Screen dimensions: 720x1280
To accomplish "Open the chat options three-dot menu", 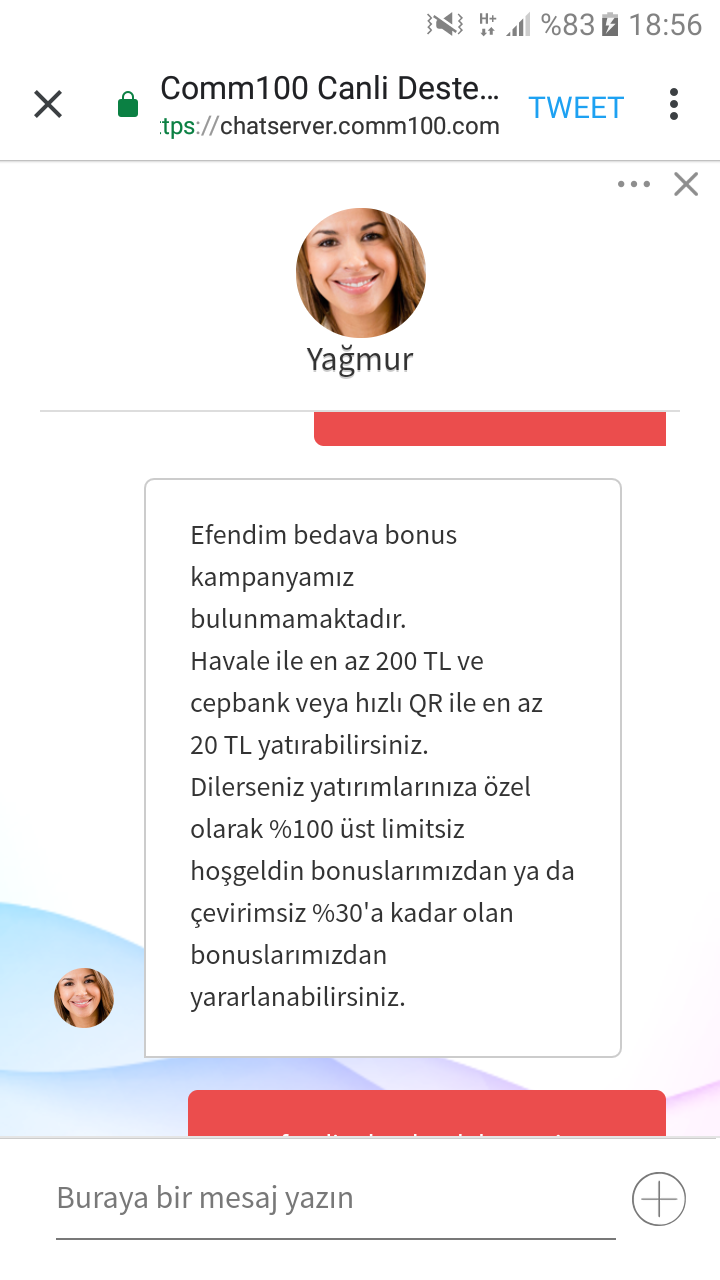I will [634, 184].
